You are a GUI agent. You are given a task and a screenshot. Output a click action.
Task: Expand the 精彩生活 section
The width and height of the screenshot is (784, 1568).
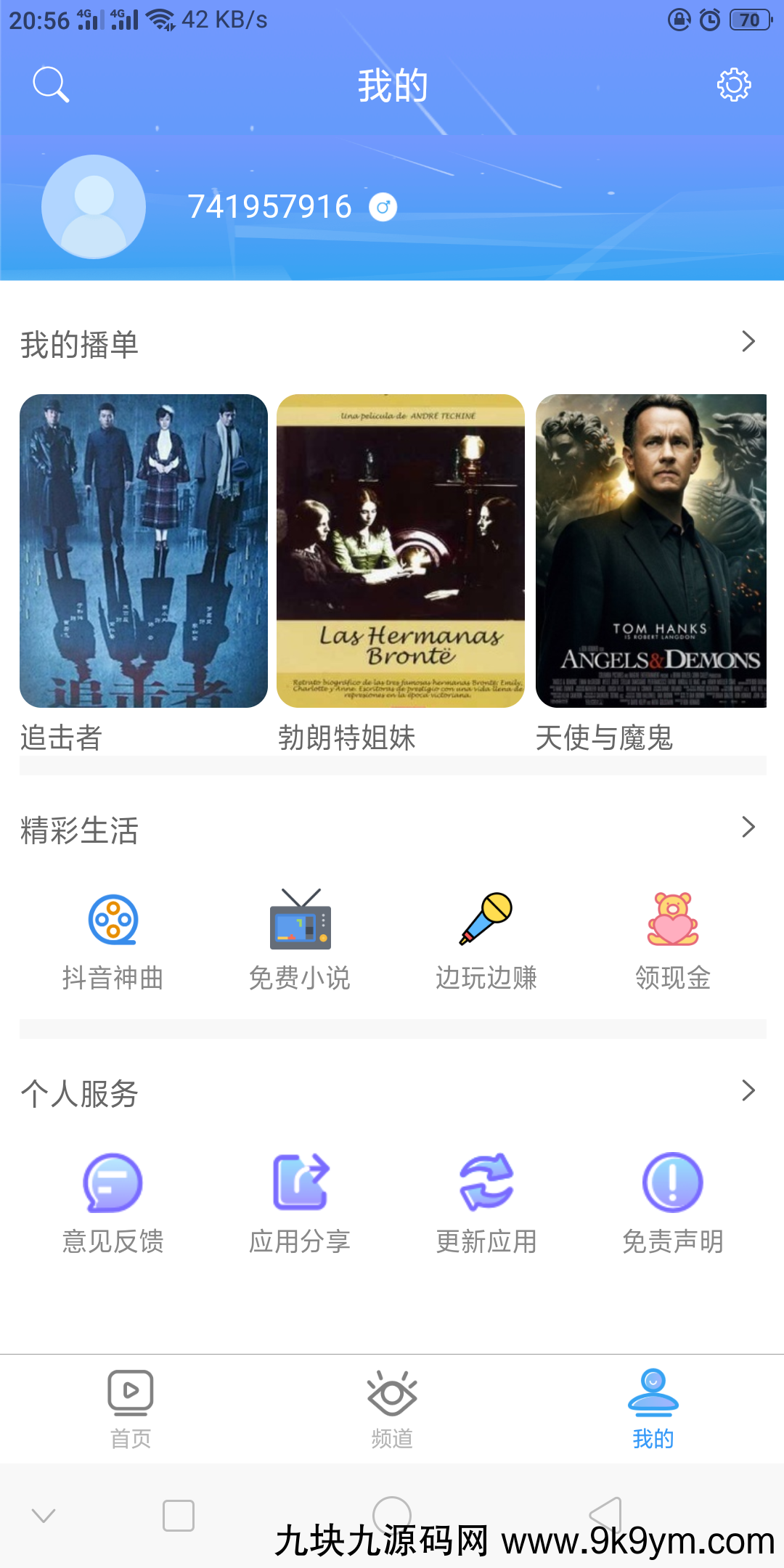pos(748,828)
